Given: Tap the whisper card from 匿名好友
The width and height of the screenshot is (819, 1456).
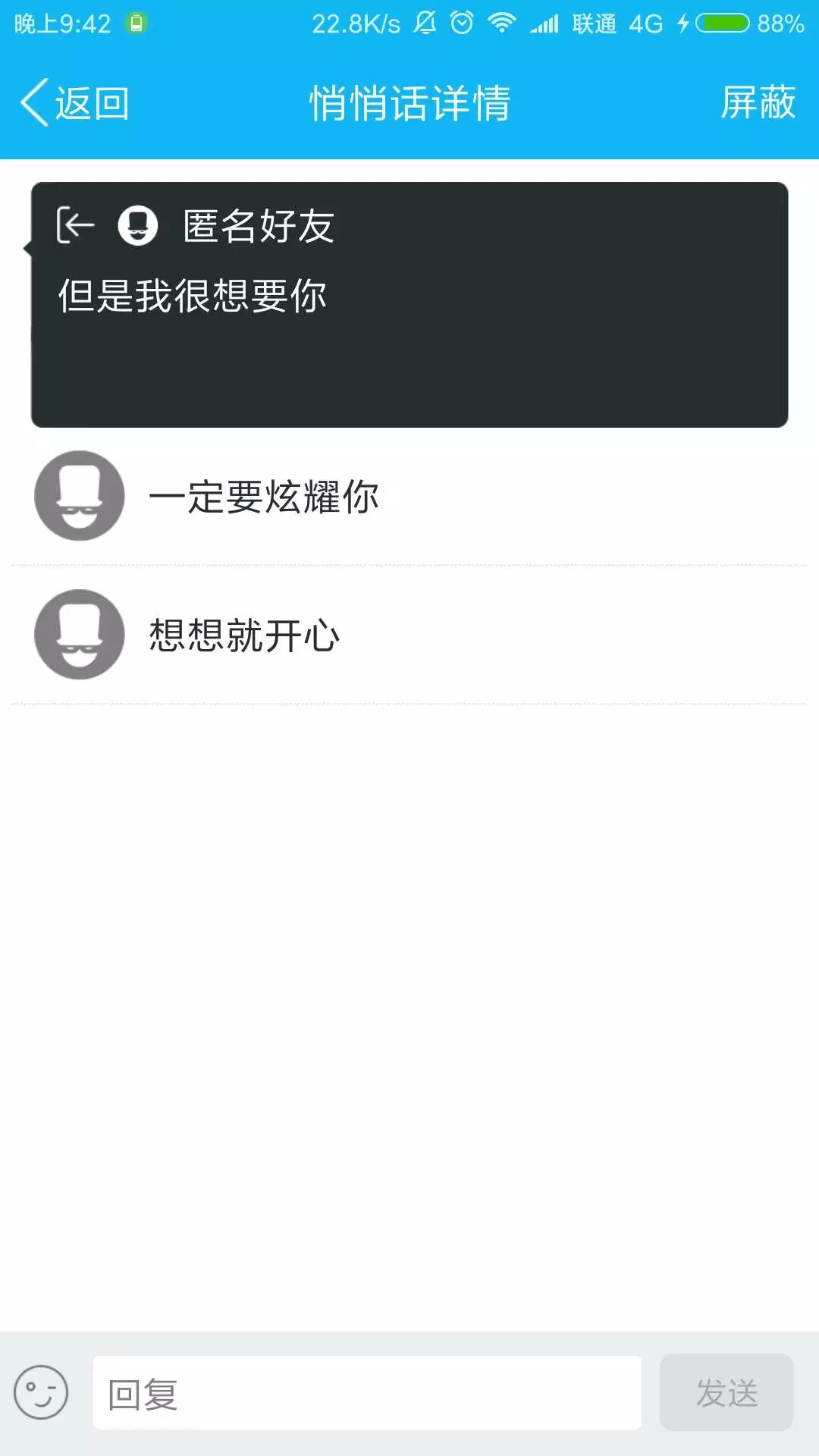Looking at the screenshot, I should click(409, 305).
